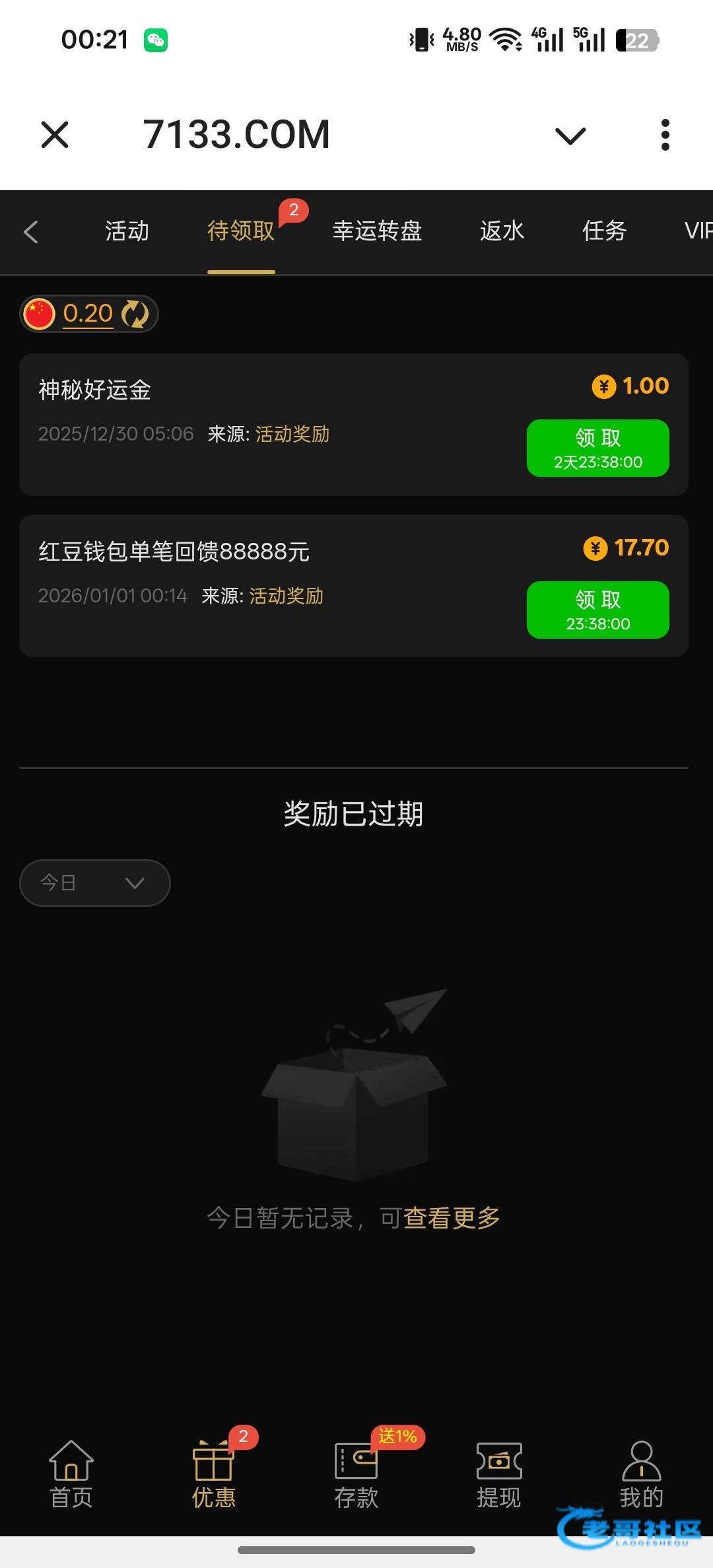
Task: Switch to the 我的 profile tab
Action: [641, 1475]
